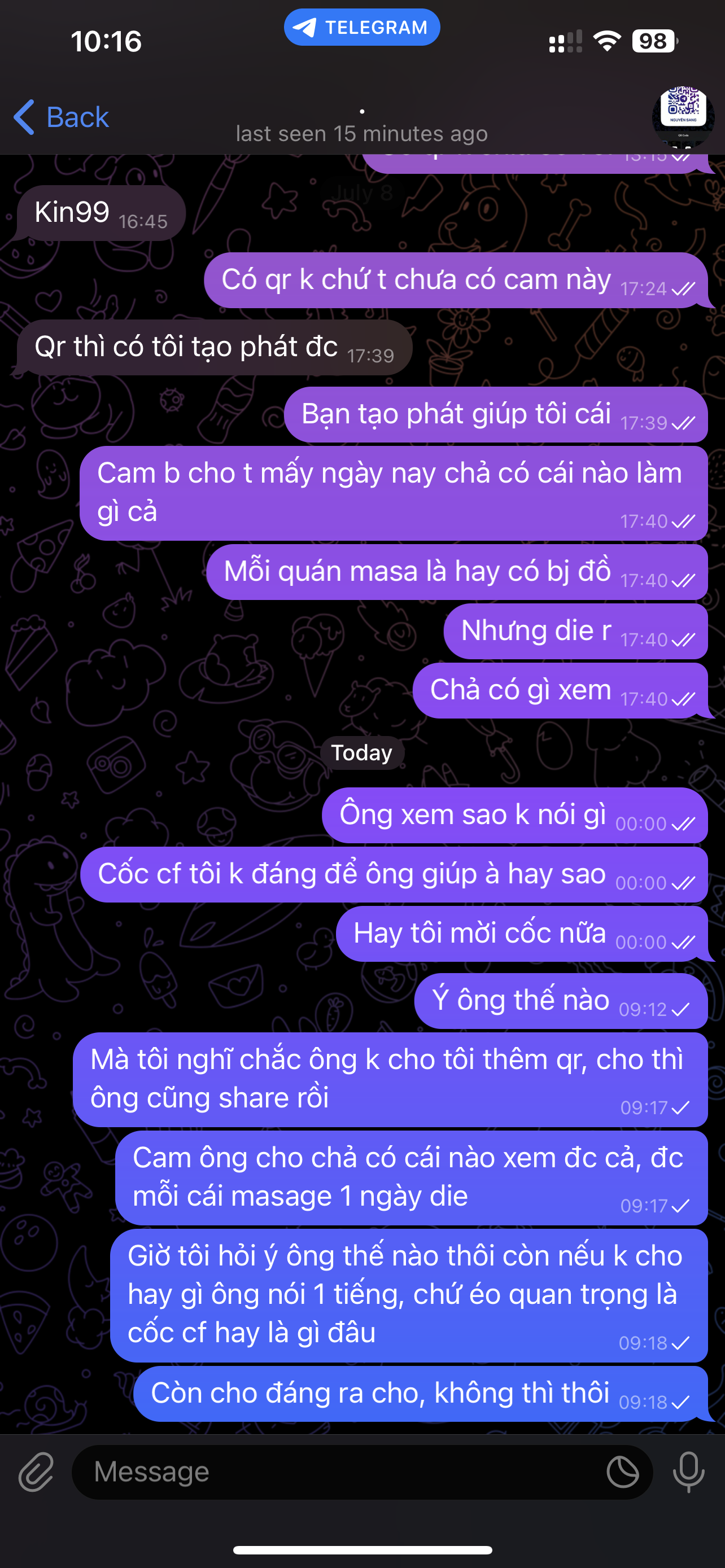Image resolution: width=725 pixels, height=1568 pixels.
Task: Tap the attachment paperclip icon
Action: pos(37,1473)
